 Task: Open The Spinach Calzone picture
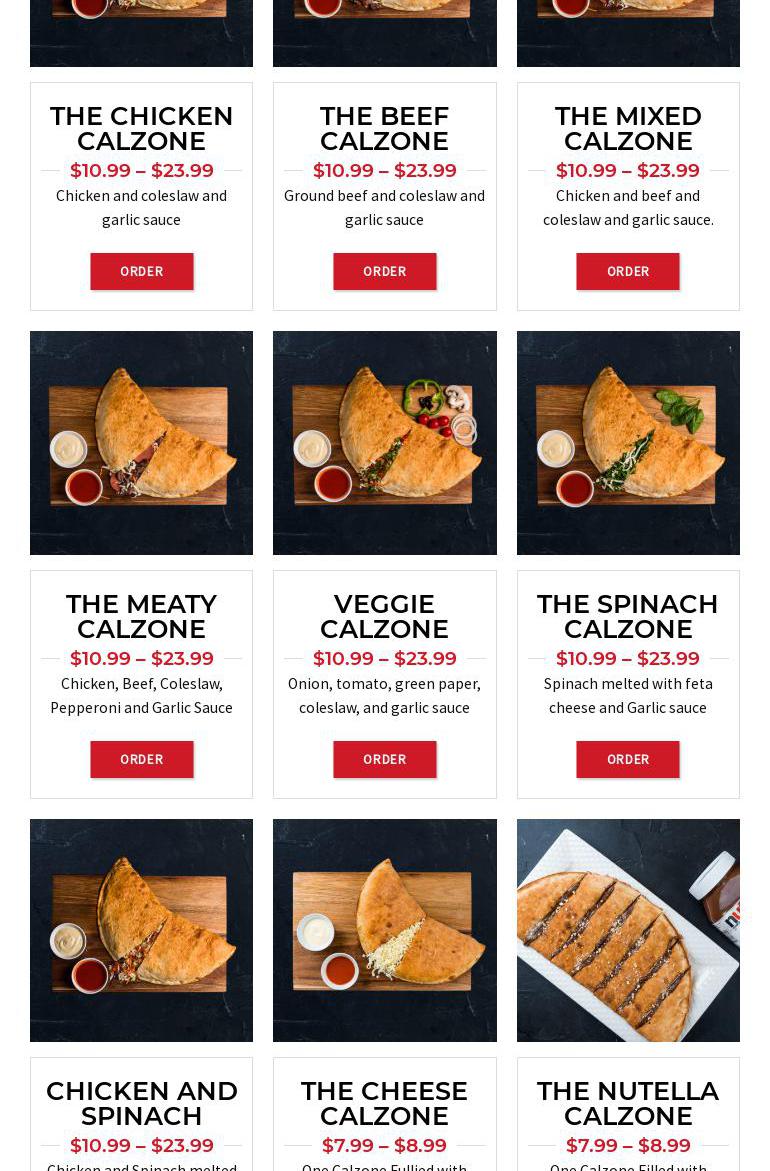click(x=628, y=442)
